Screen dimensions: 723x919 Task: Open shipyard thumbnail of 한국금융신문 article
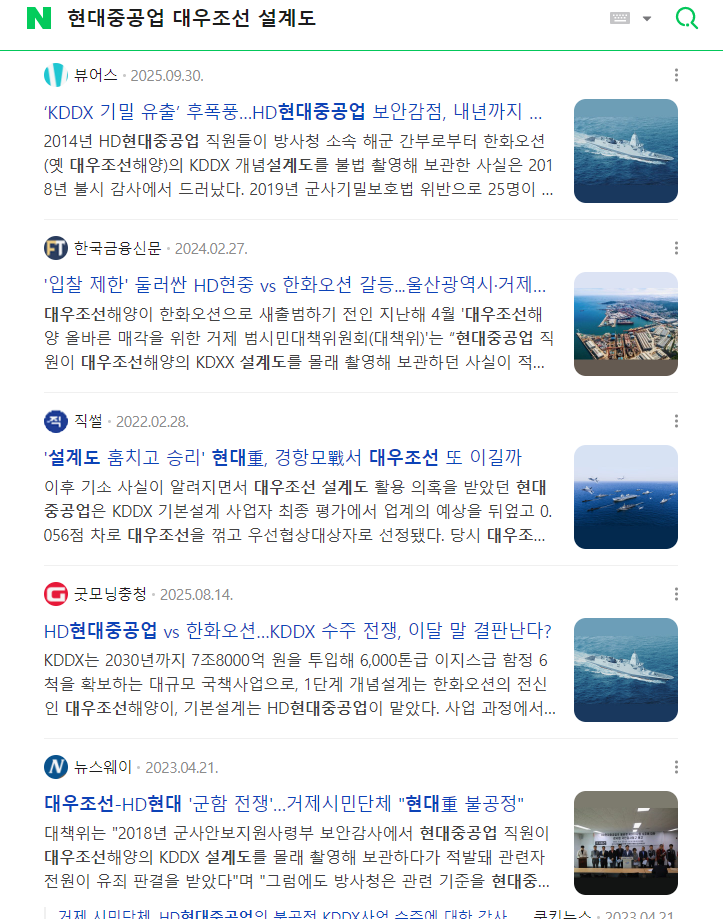[626, 324]
